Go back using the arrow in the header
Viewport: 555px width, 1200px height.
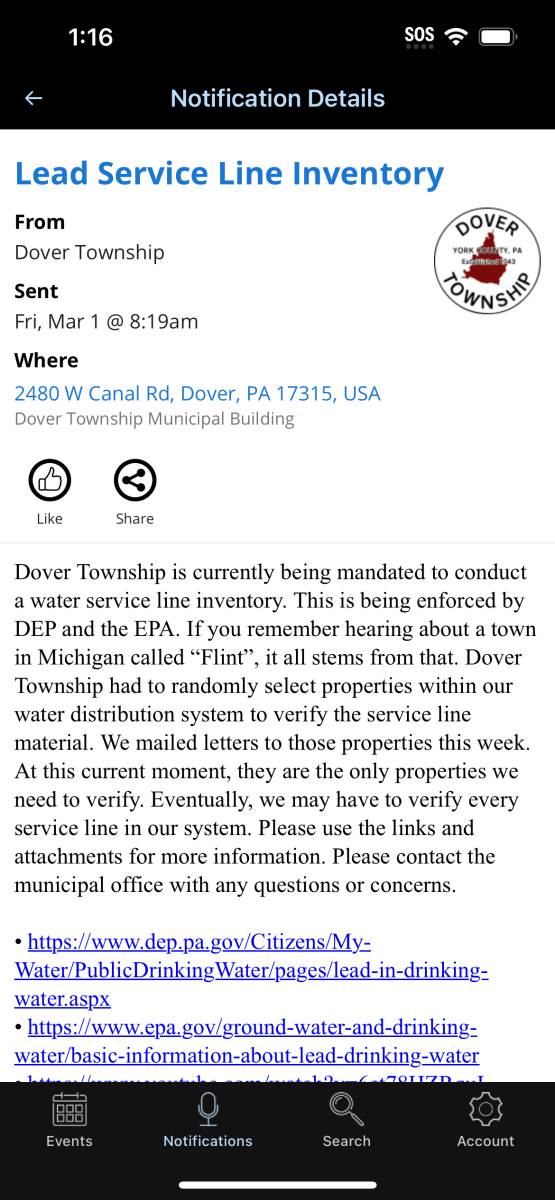[x=34, y=98]
